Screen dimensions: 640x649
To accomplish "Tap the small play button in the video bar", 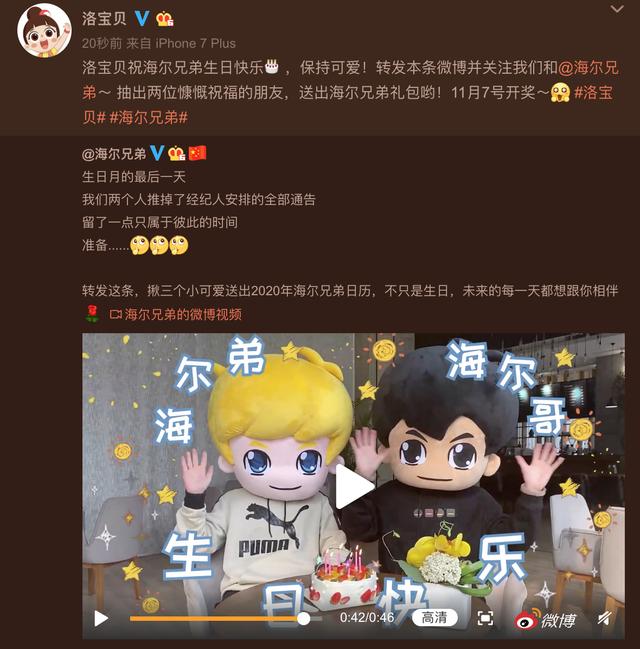I will [100, 619].
